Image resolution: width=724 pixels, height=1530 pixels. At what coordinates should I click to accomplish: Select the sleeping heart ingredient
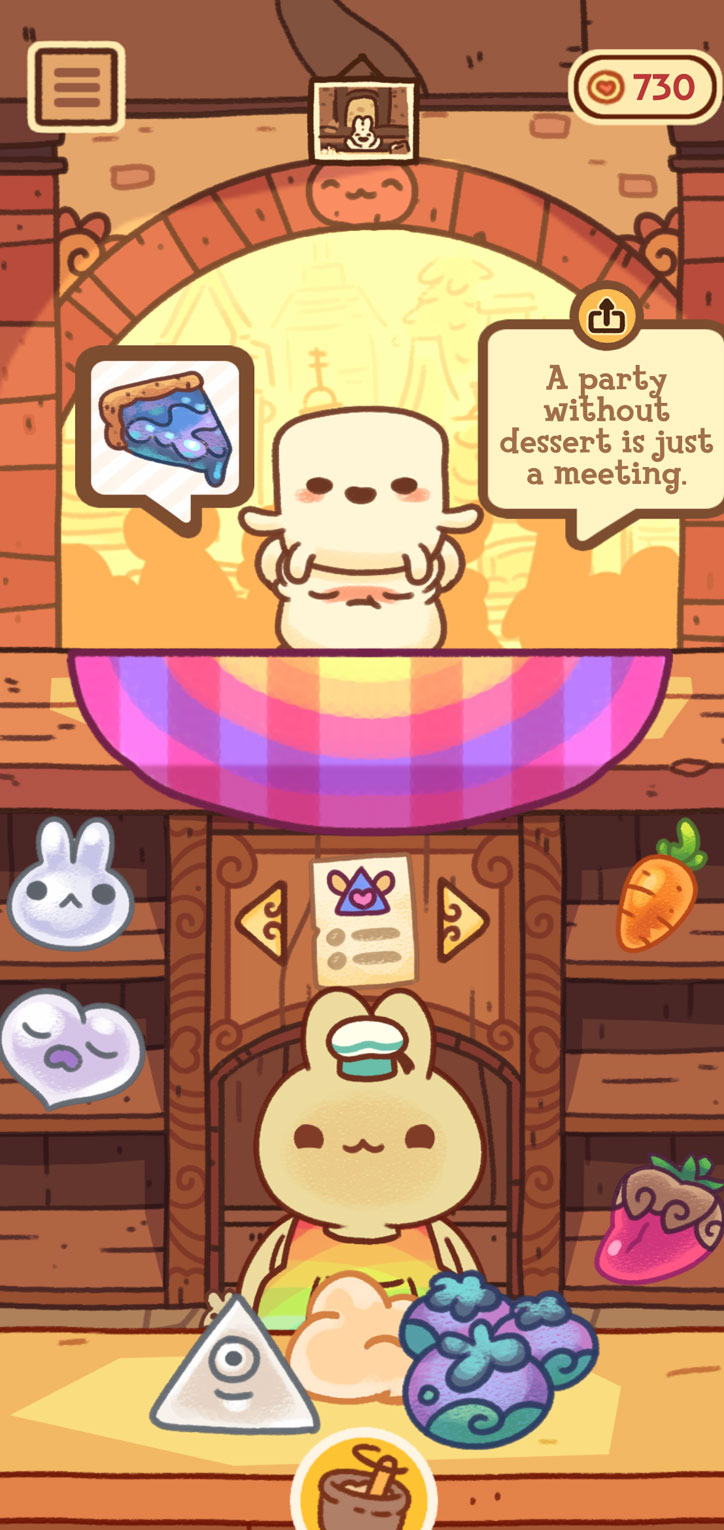pyautogui.click(x=73, y=1046)
